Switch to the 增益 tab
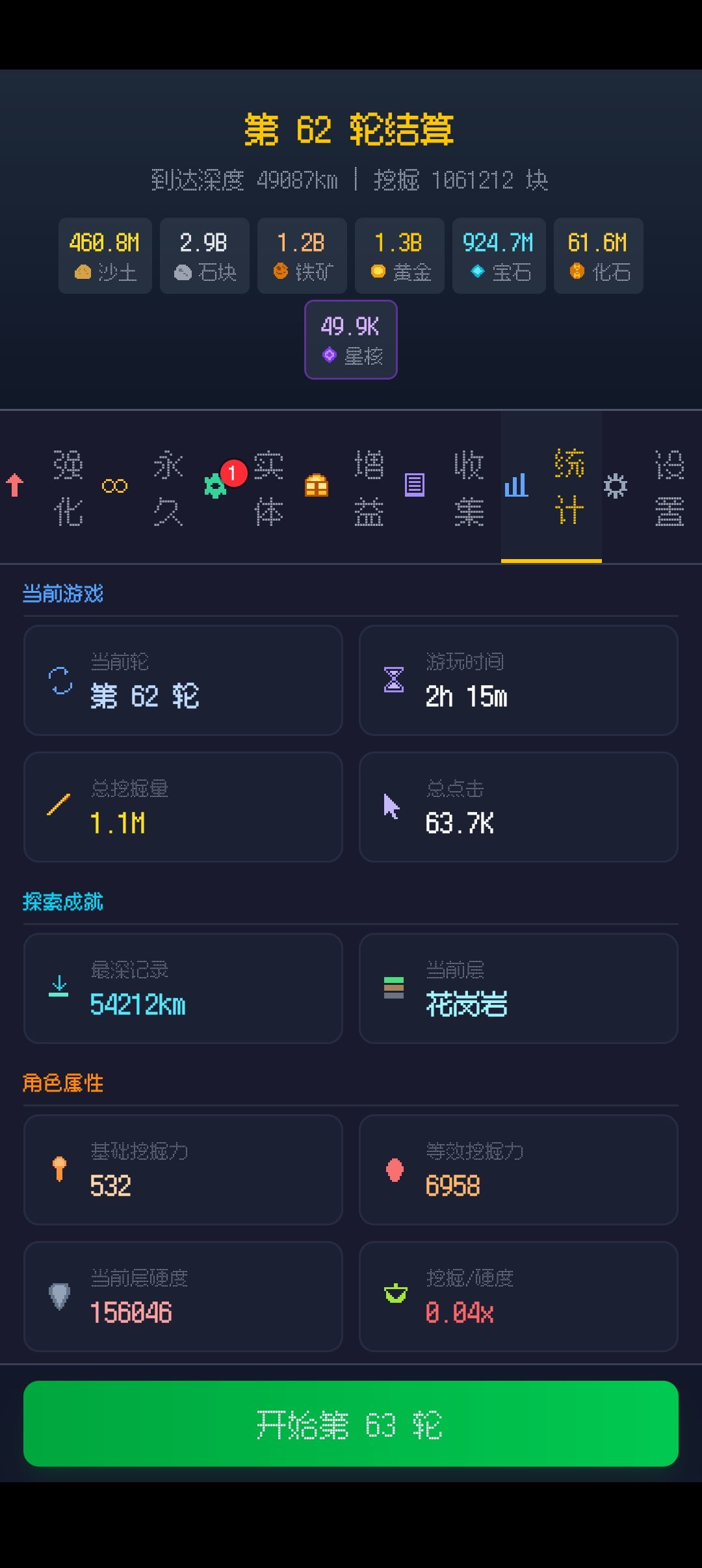The width and height of the screenshot is (702, 1568). click(350, 486)
